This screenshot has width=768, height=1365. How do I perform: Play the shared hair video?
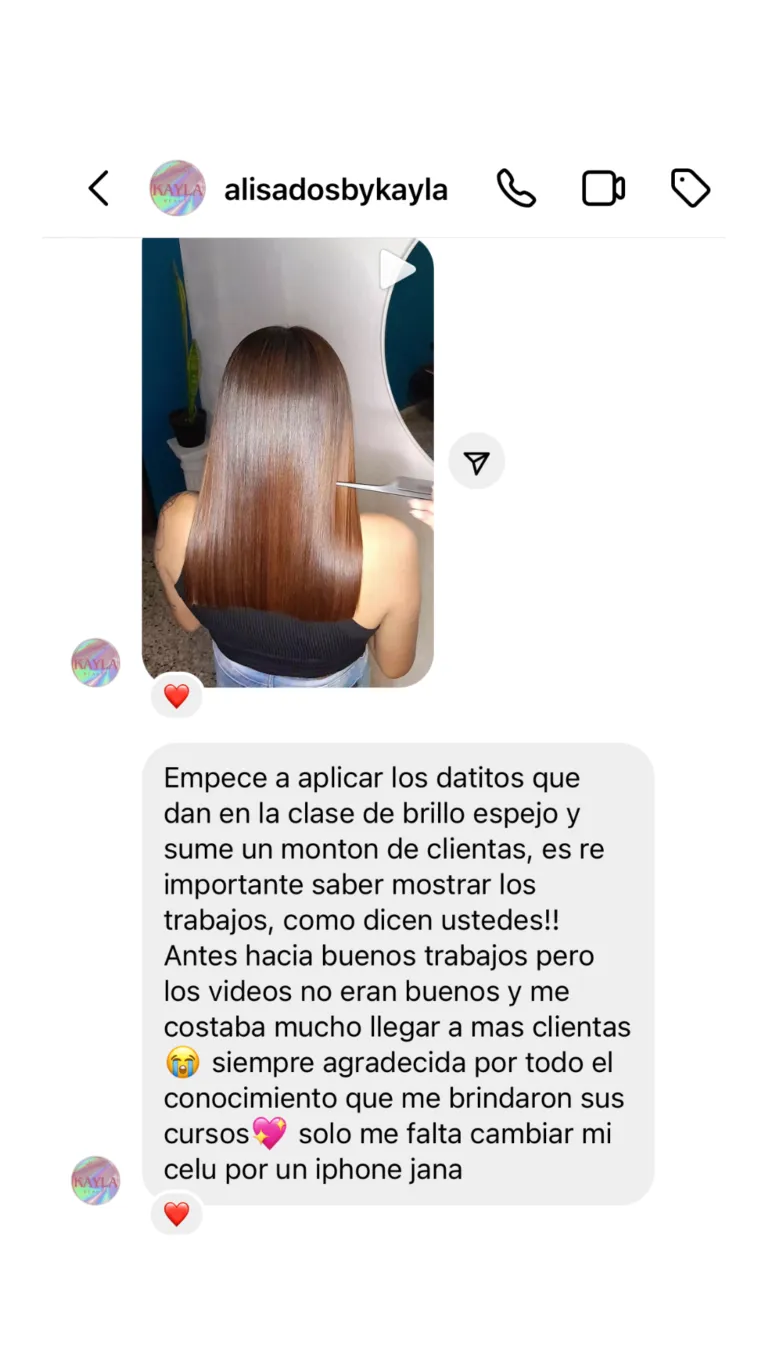(x=288, y=461)
